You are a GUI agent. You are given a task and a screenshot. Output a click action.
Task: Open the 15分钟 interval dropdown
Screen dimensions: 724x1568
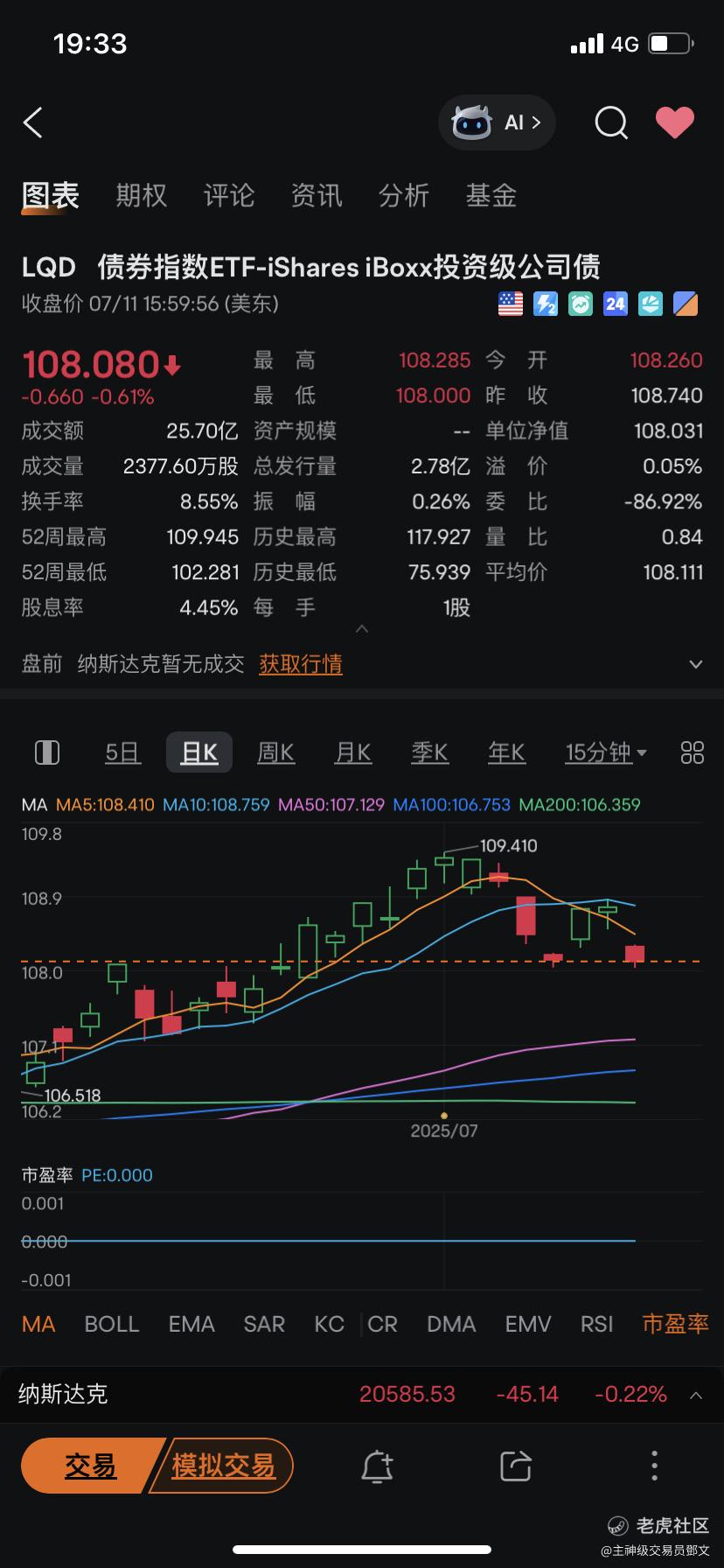pyautogui.click(x=606, y=752)
